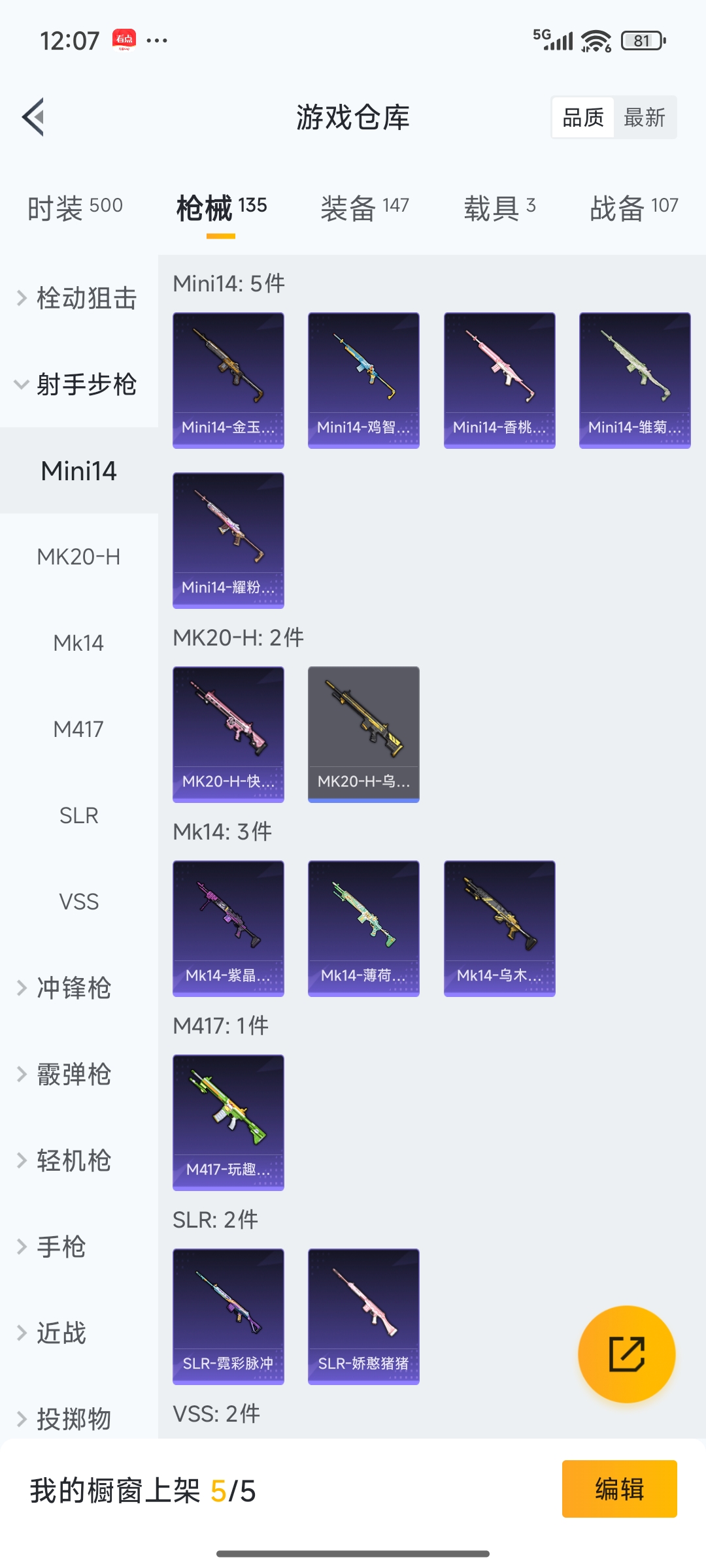Screen dimensions: 706x1568
Task: Open the 载具 tab
Action: [x=499, y=208]
